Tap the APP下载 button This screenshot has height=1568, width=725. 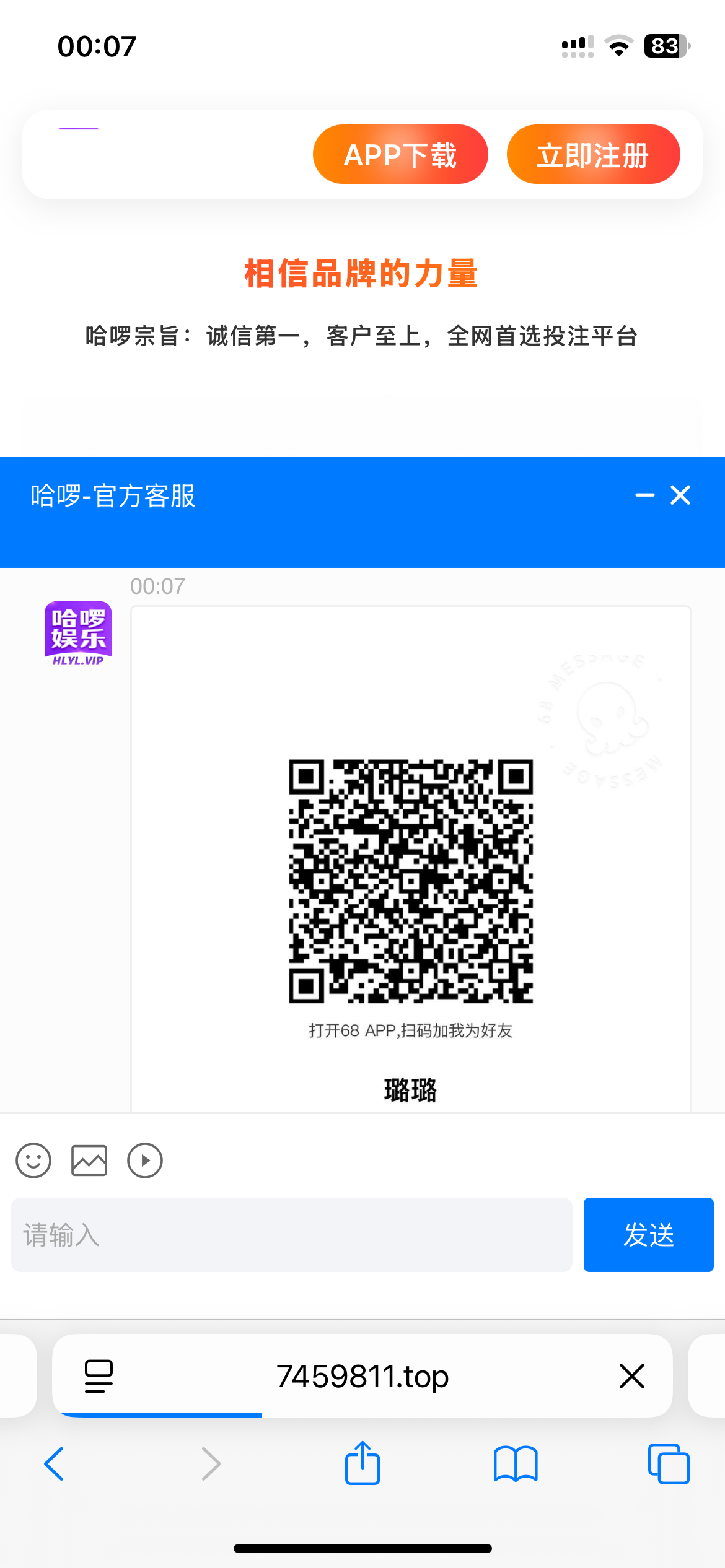pos(400,155)
